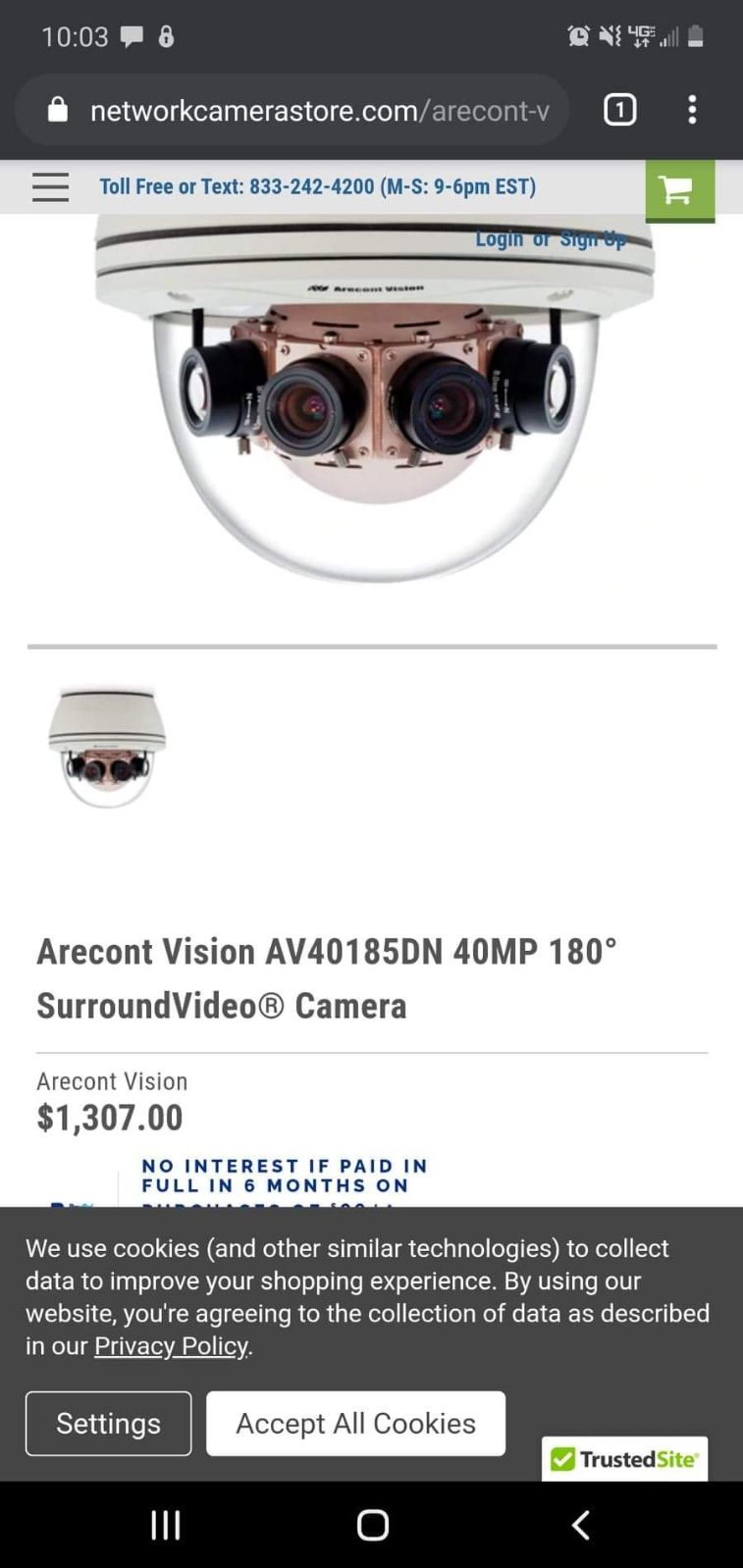Open cookie Settings
Image resolution: width=743 pixels, height=1568 pixels.
coord(108,1423)
